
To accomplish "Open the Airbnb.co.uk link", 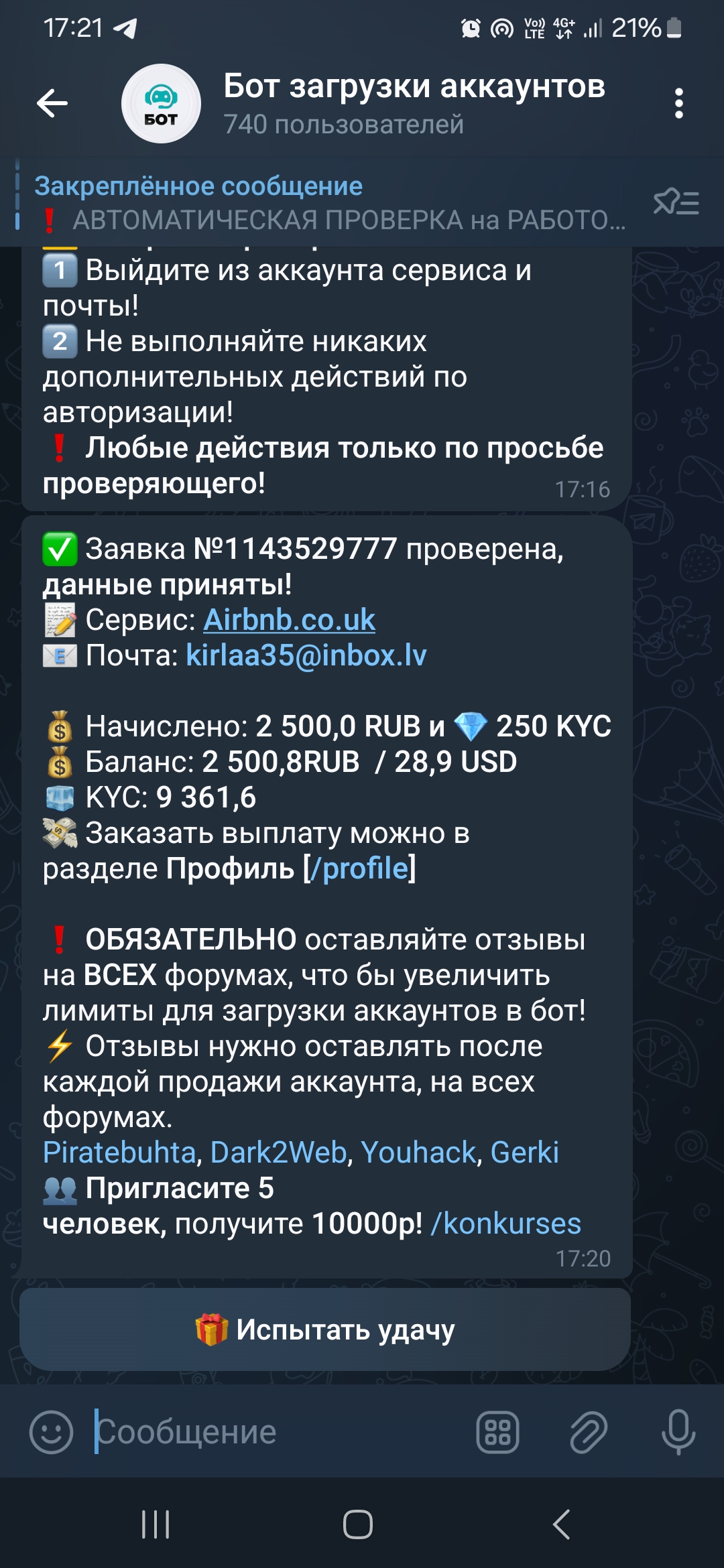I will (x=289, y=620).
